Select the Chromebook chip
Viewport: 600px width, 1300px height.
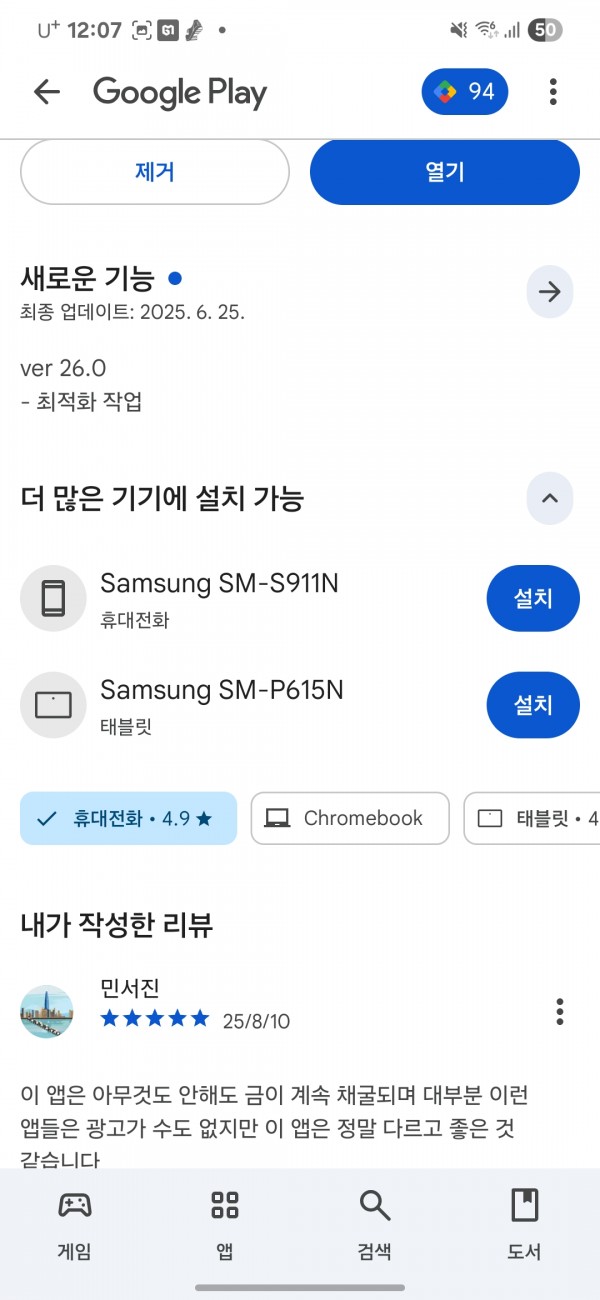click(350, 818)
